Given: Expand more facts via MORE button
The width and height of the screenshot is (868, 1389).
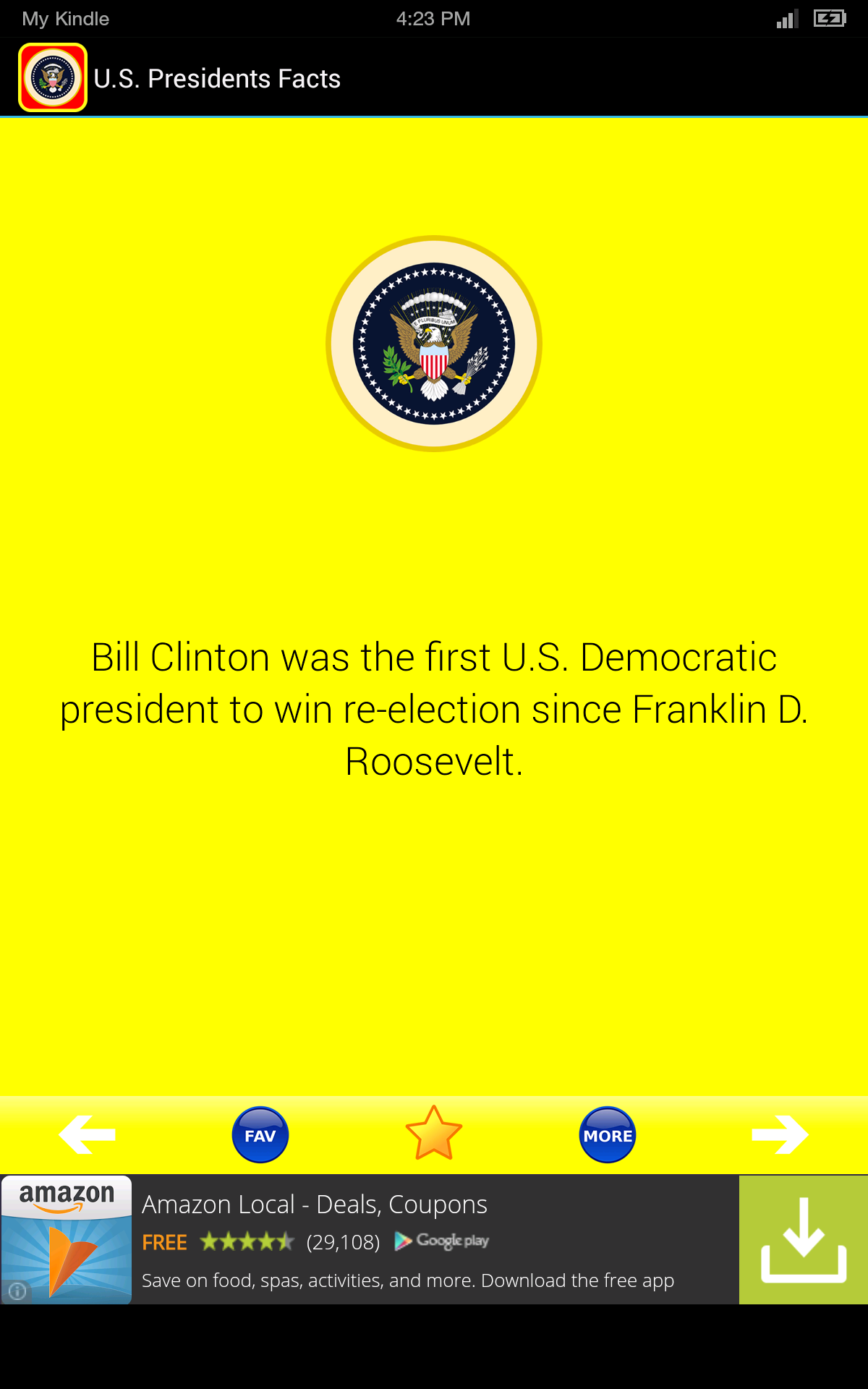Looking at the screenshot, I should point(608,1134).
